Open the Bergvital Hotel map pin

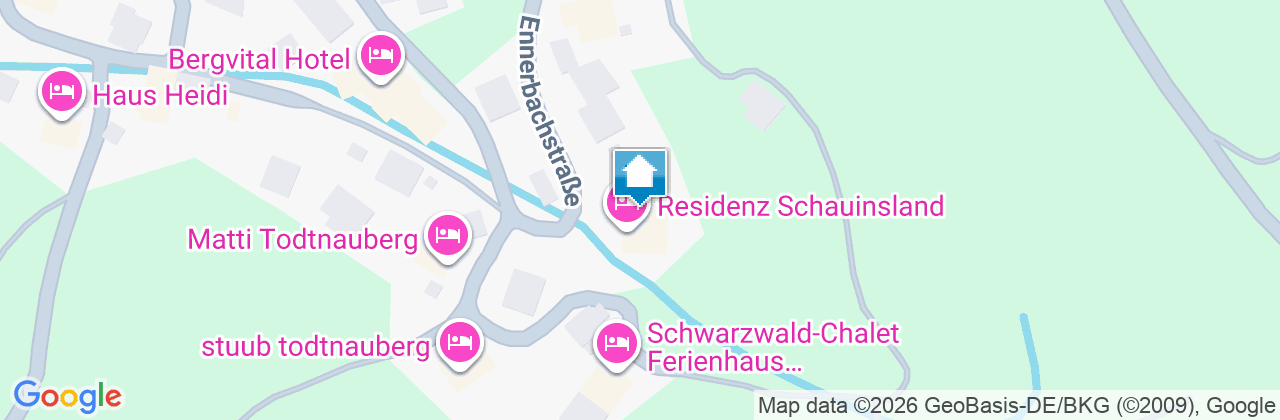(x=380, y=56)
